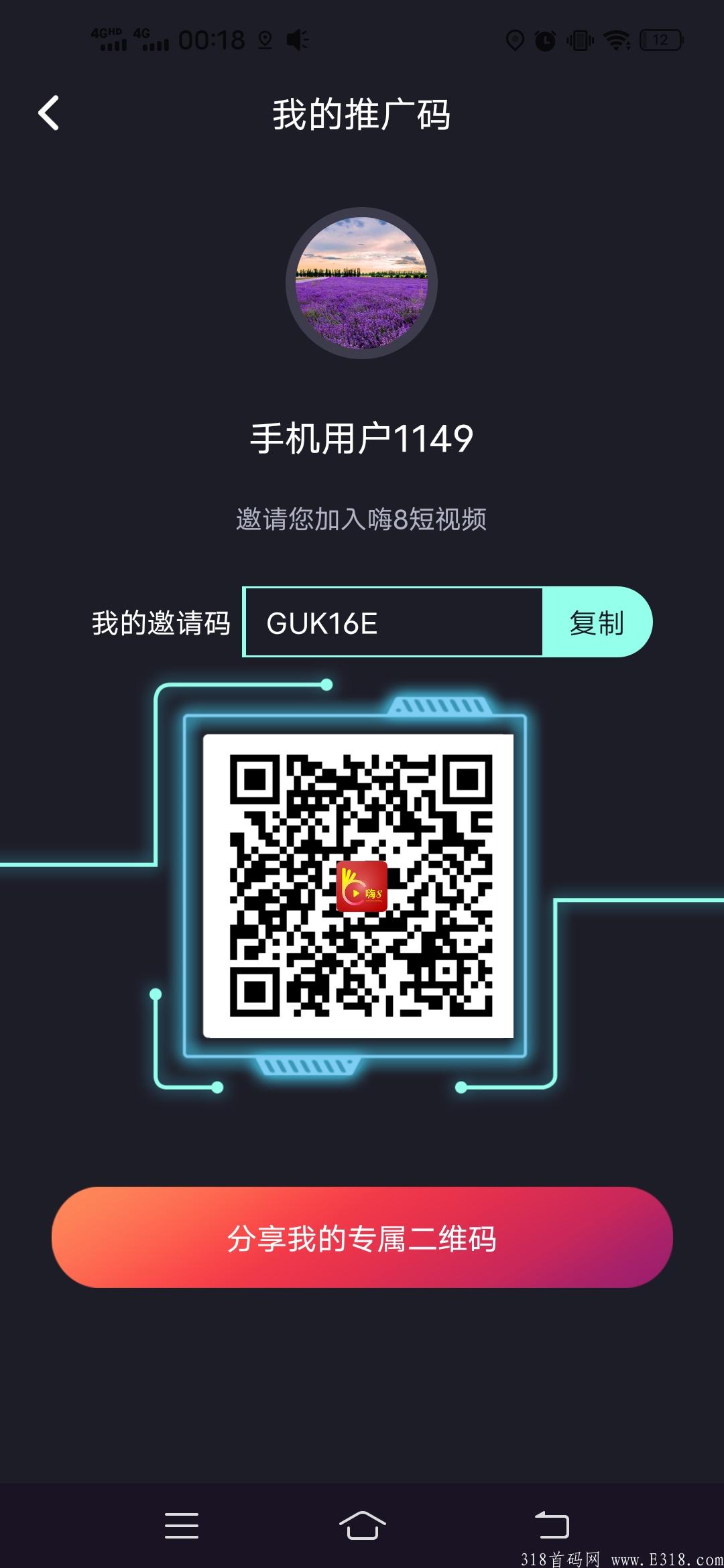Copy the invitation code GUK16E

[x=596, y=623]
